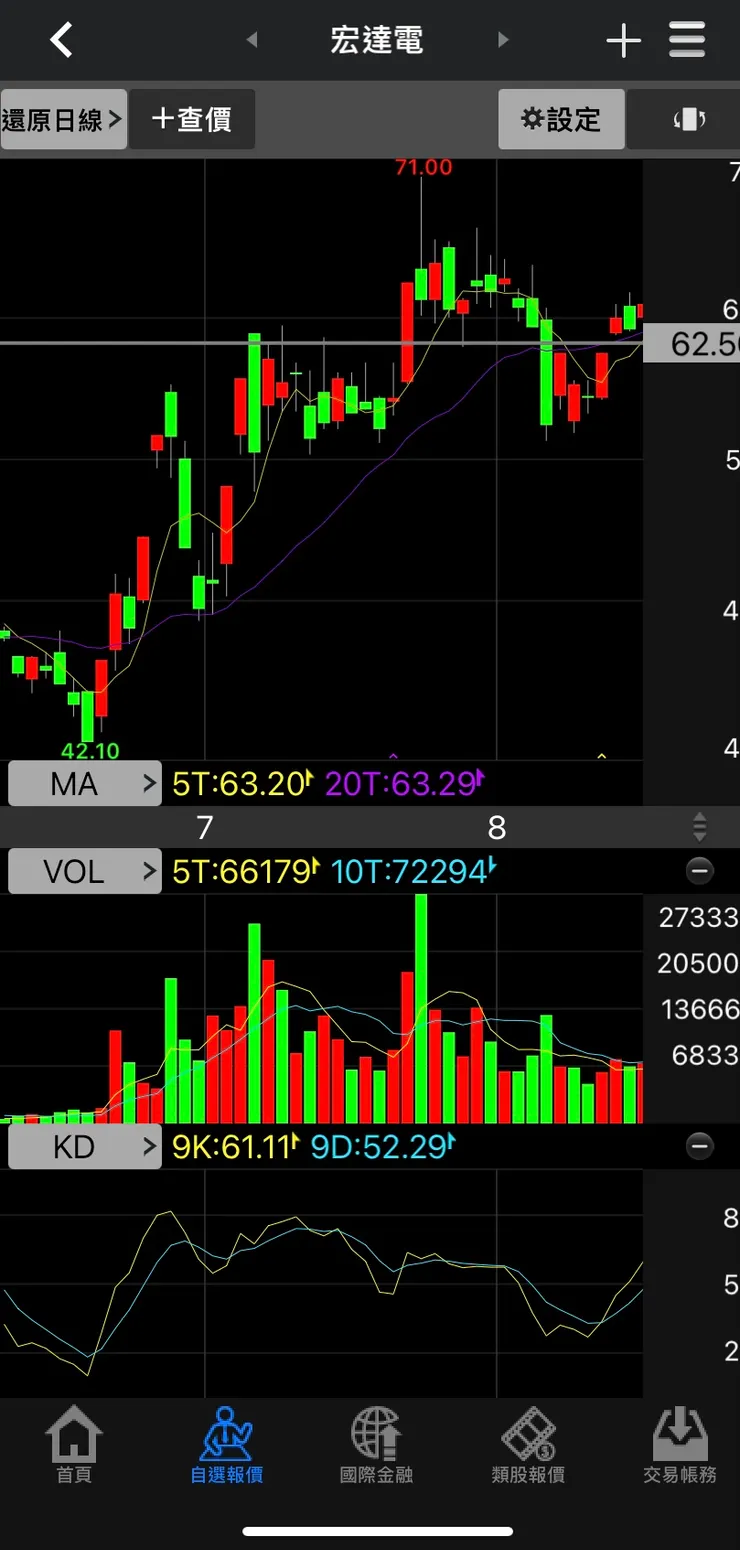Open the 交易帳務 trading account tab
740x1550 pixels.
[x=680, y=1446]
